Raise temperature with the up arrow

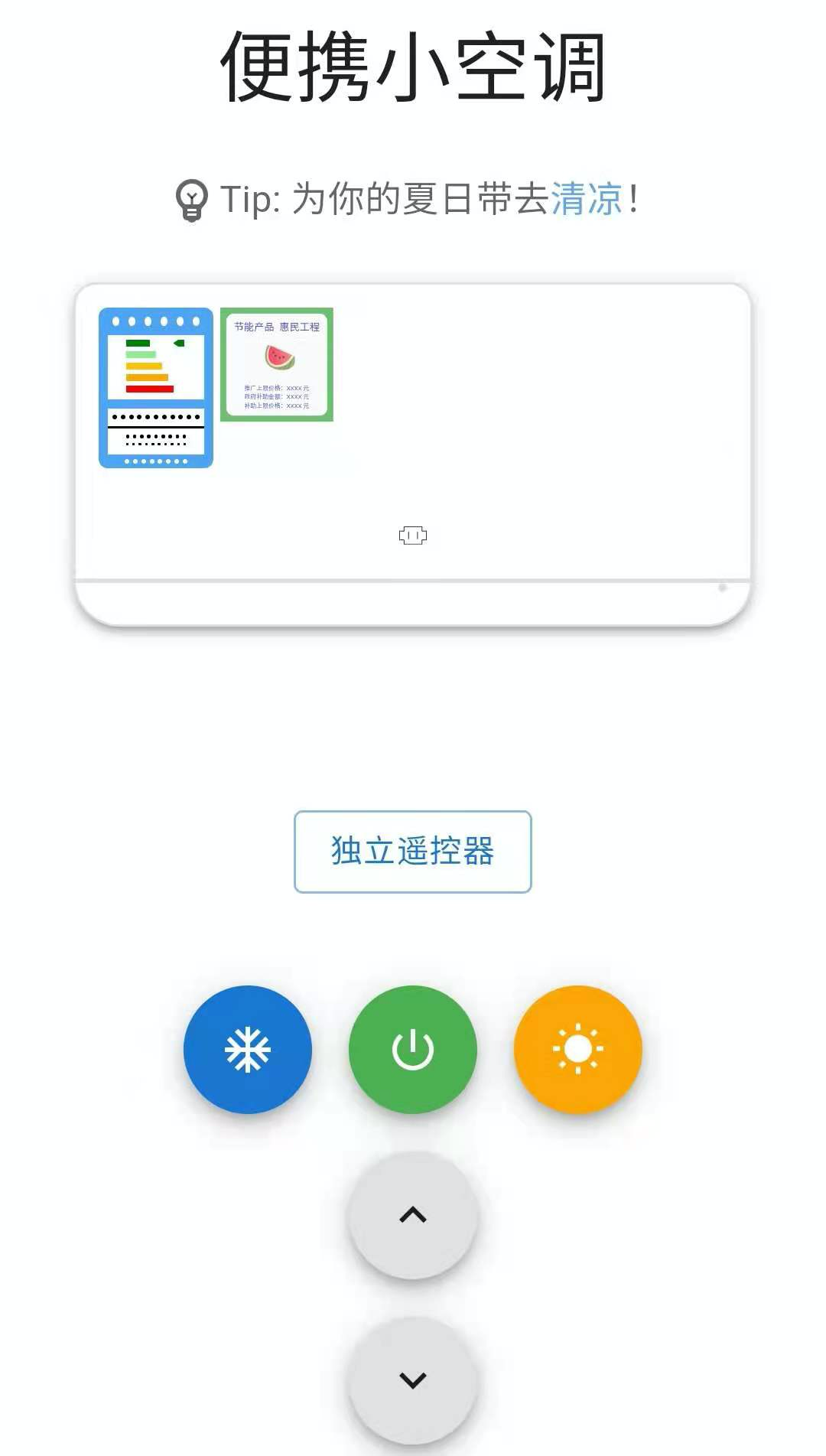pyautogui.click(x=413, y=1215)
